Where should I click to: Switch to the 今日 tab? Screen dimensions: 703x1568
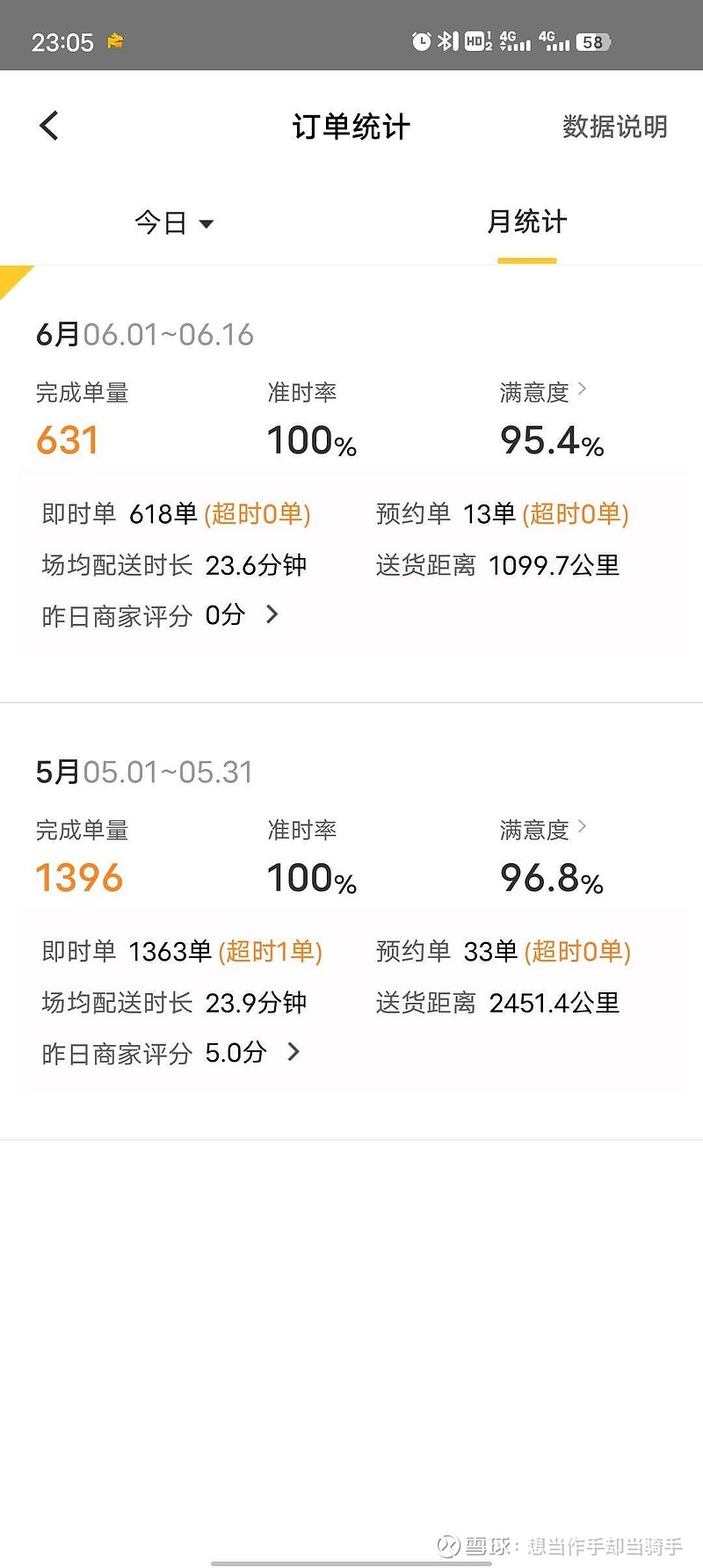point(163,223)
